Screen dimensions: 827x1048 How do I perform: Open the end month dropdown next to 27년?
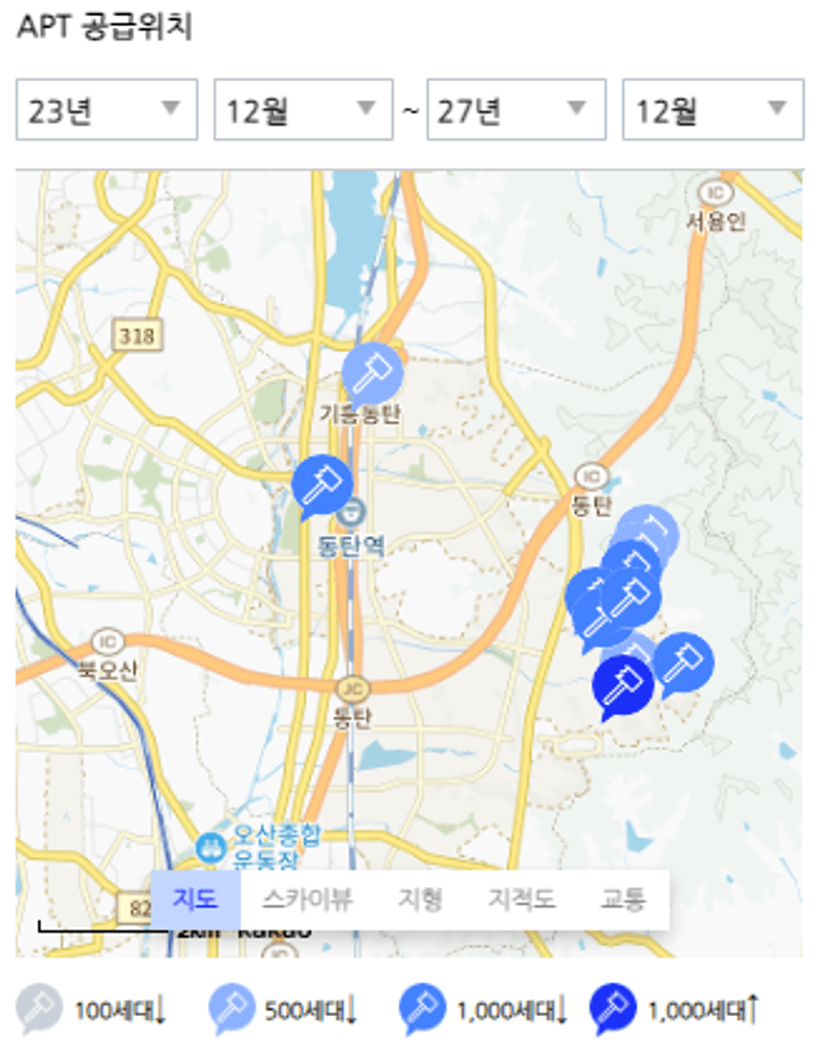coord(712,109)
